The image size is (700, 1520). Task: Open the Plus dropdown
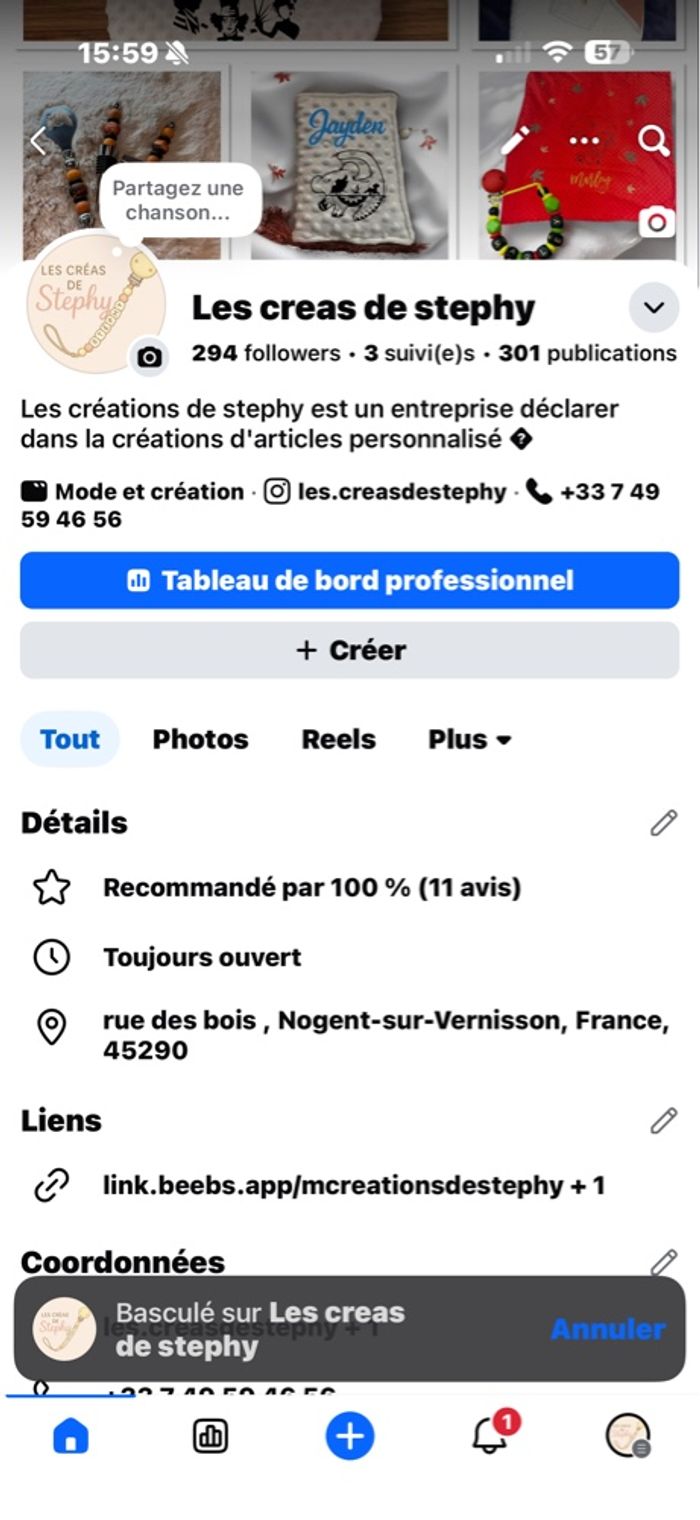pyautogui.click(x=469, y=739)
